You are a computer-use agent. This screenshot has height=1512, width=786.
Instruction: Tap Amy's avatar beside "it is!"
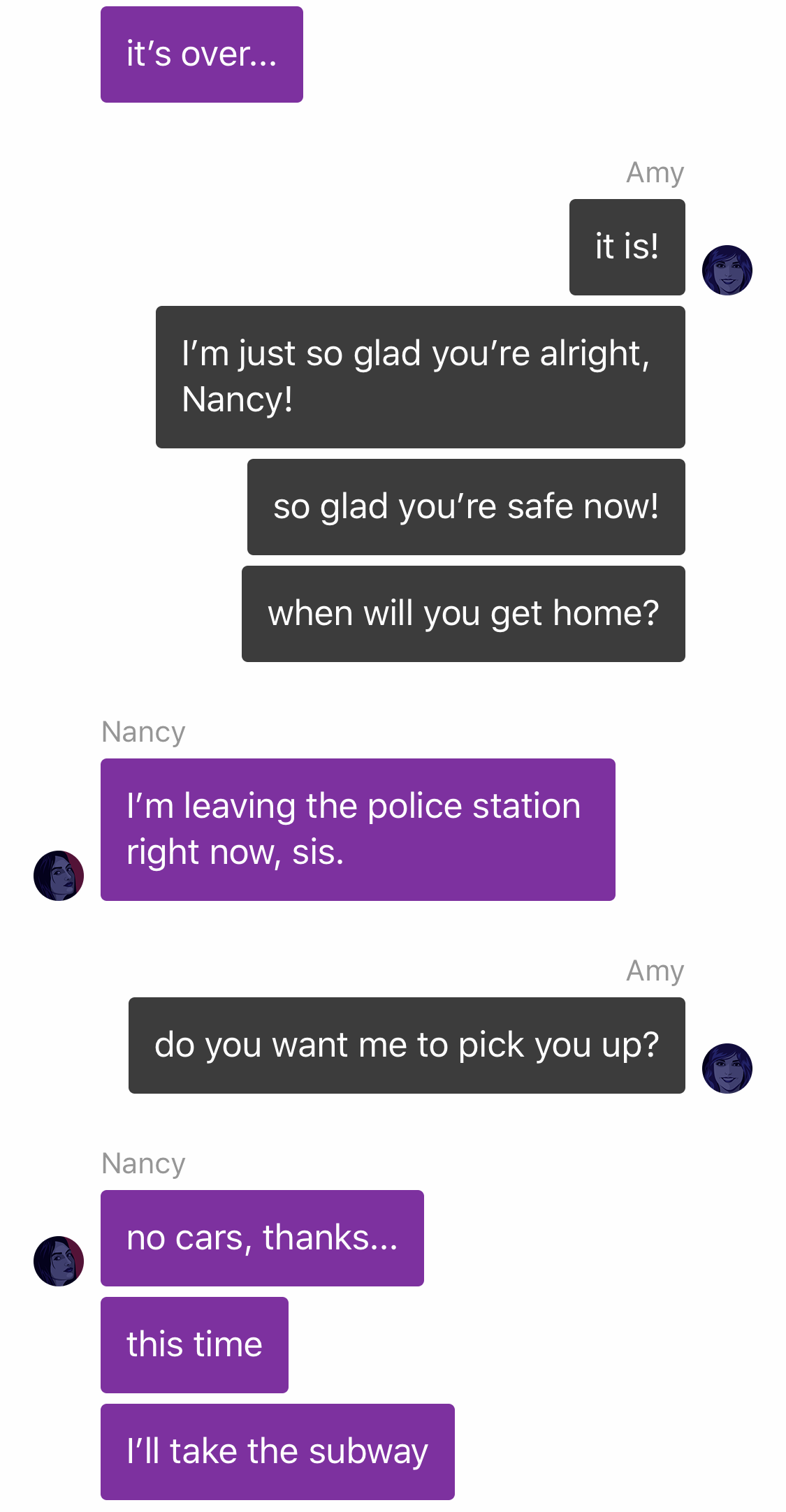727,270
